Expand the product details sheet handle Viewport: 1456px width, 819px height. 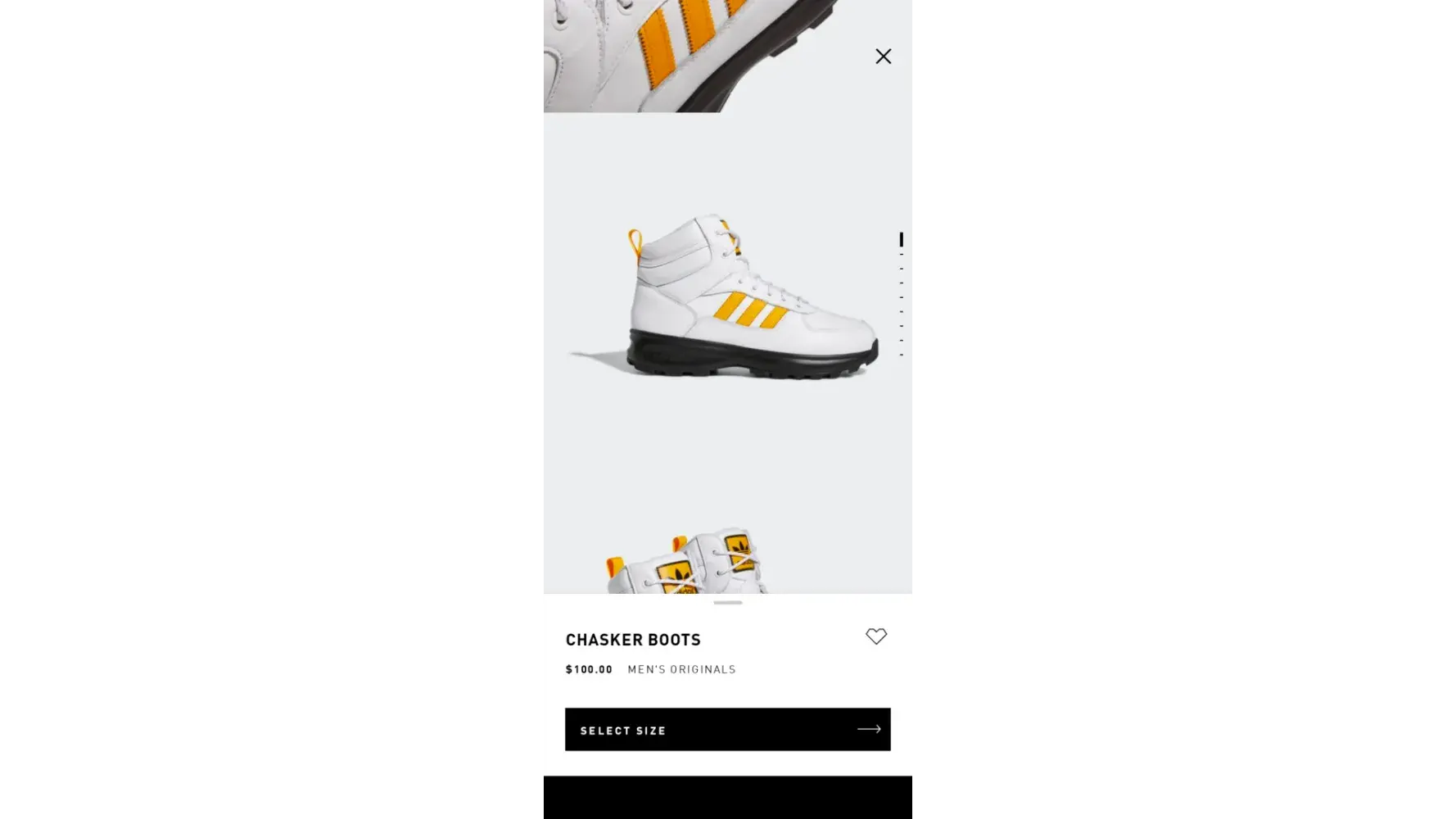point(727,603)
